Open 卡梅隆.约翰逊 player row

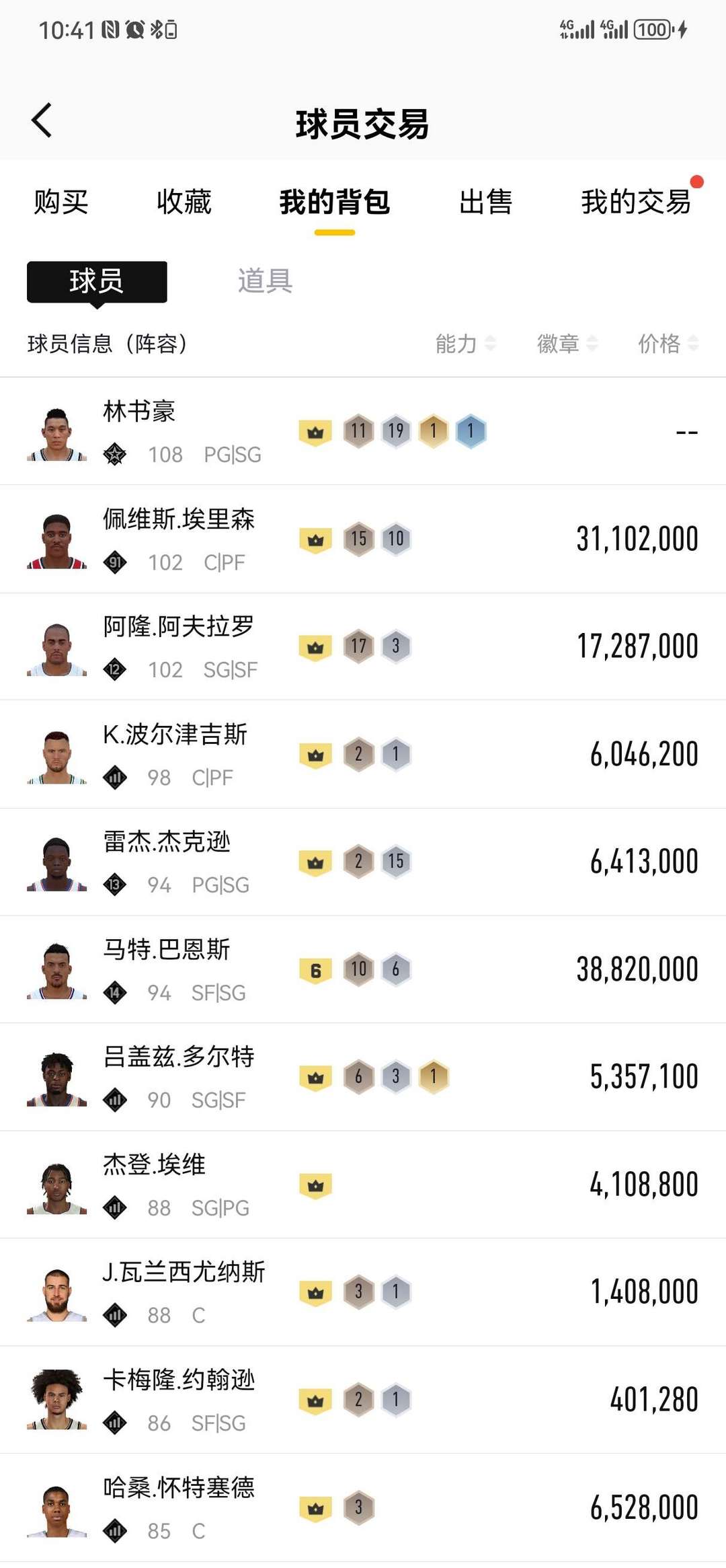pyautogui.click(x=363, y=1400)
